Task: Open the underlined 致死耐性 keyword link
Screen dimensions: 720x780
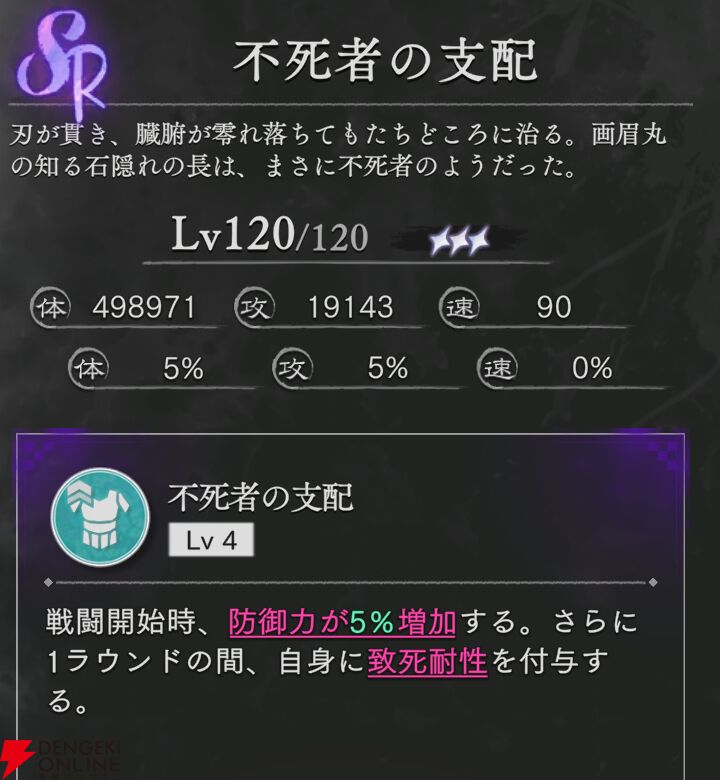Action: pos(427,662)
